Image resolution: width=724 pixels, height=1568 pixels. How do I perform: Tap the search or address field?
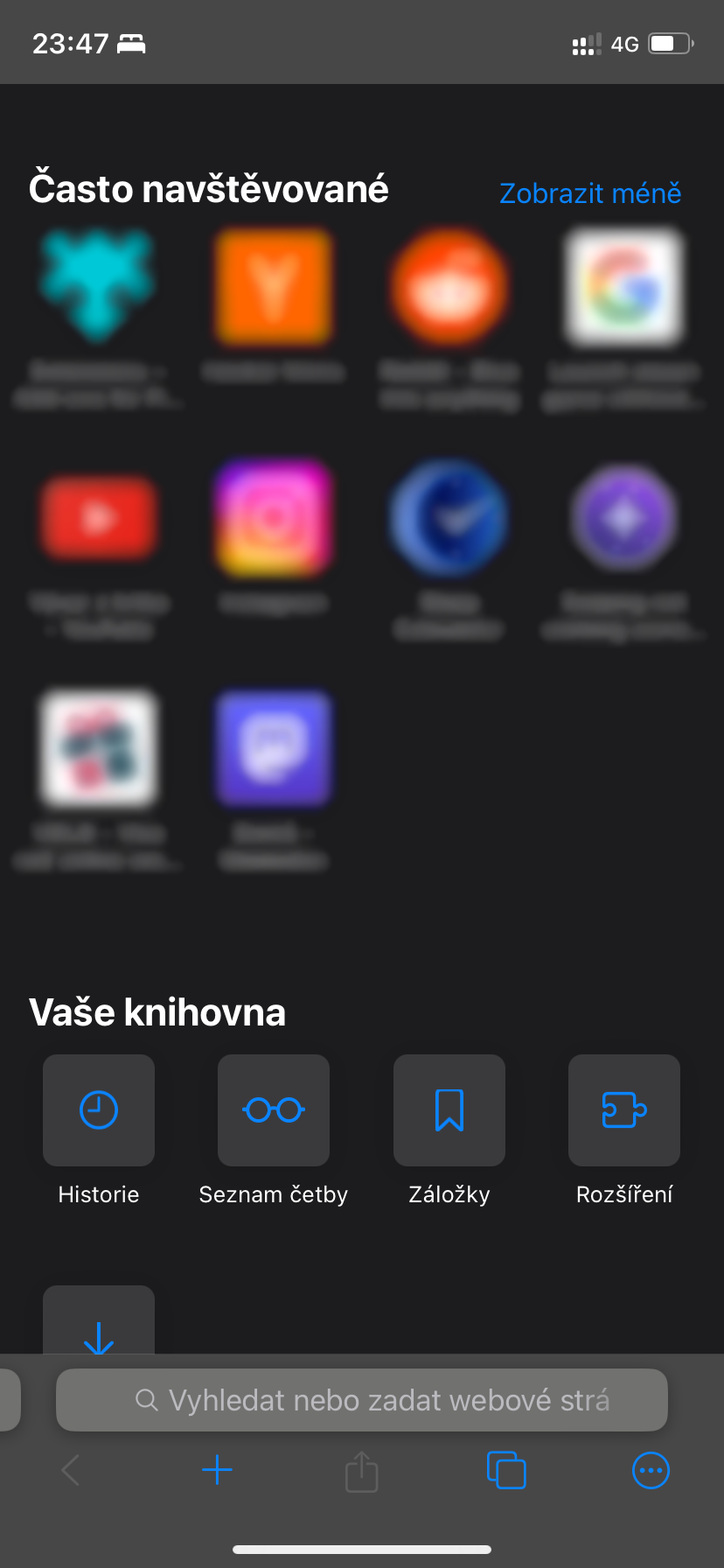click(362, 1400)
